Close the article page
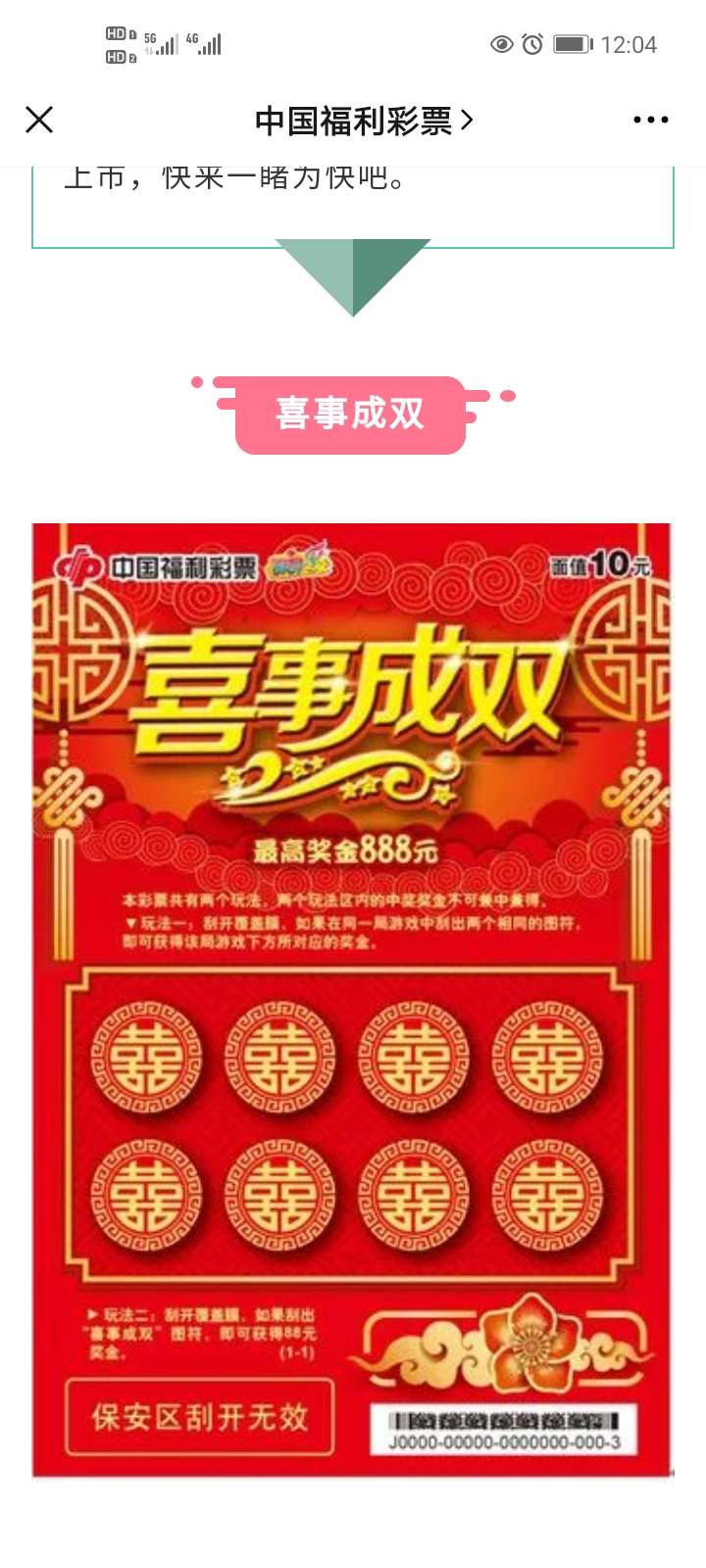The width and height of the screenshot is (706, 1568). [x=39, y=120]
